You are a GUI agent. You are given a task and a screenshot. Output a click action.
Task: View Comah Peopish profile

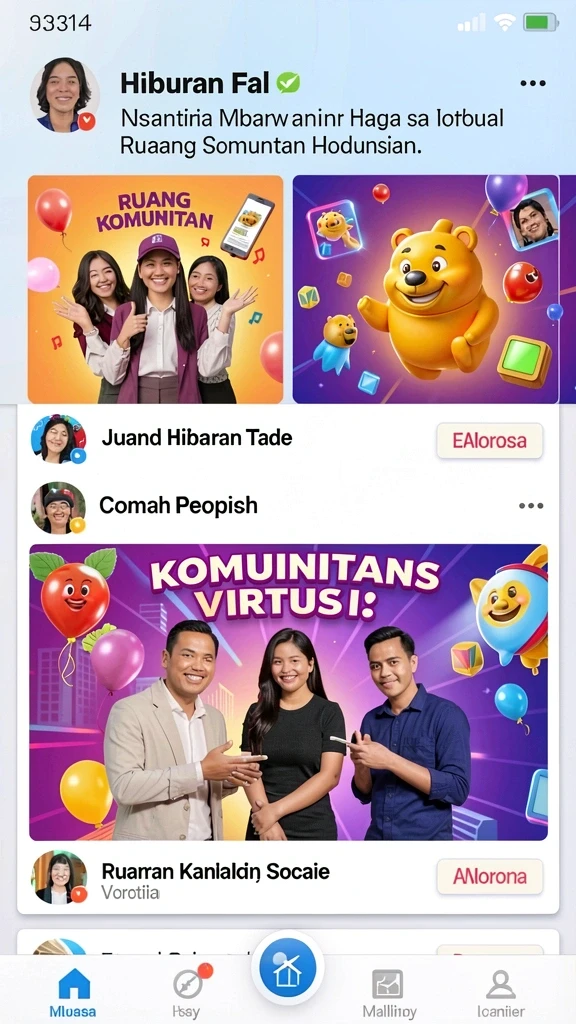pyautogui.click(x=59, y=507)
